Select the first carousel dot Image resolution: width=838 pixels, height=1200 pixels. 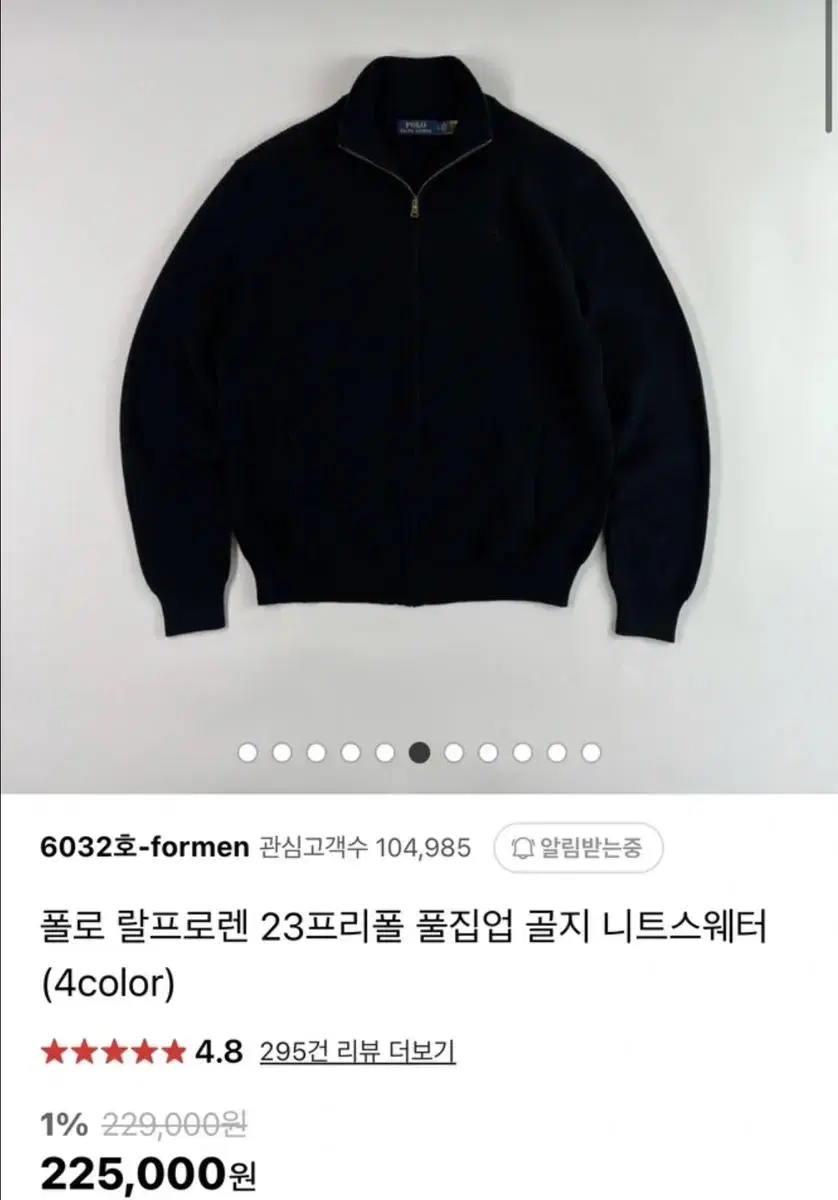[x=246, y=749]
